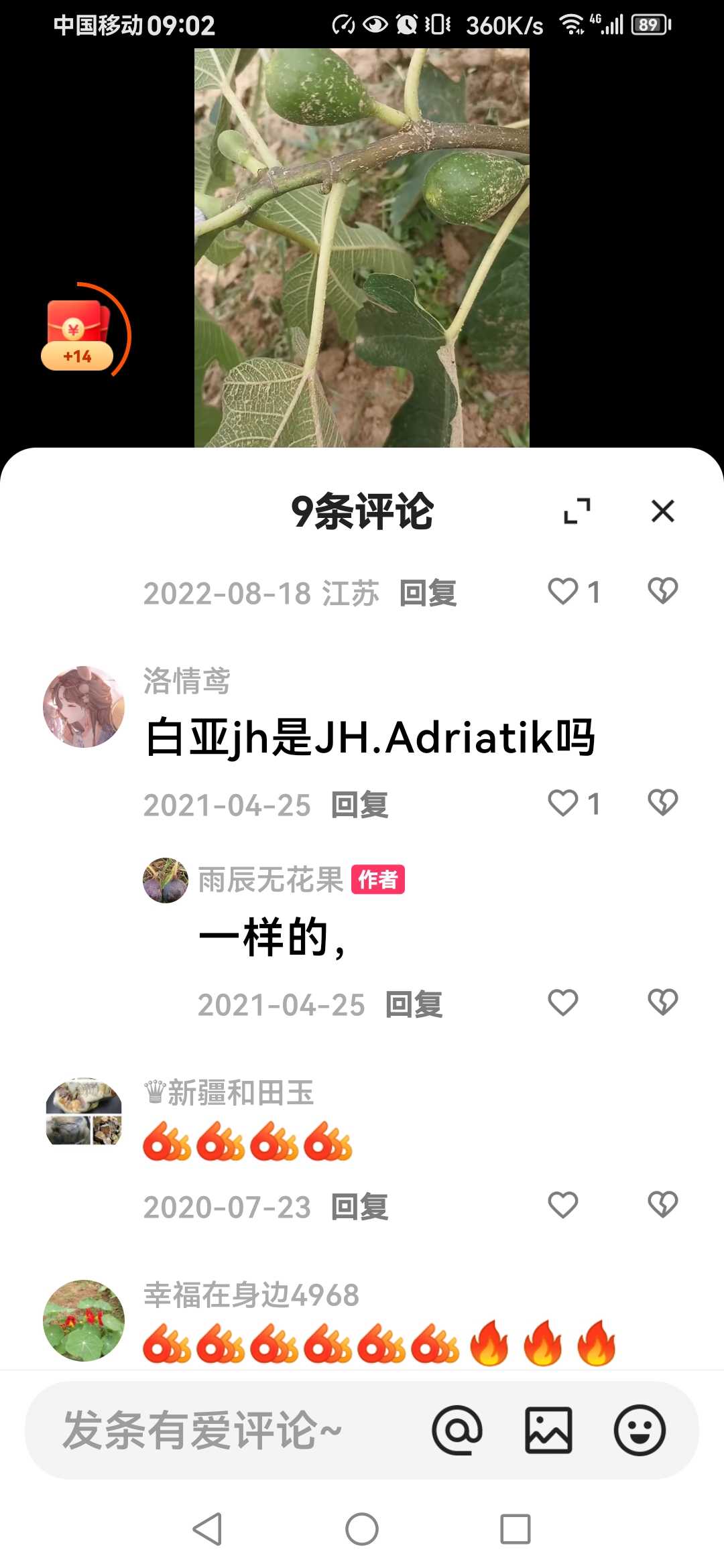Reply to 雨辰无花果's comment
724x1568 pixels.
[414, 1004]
